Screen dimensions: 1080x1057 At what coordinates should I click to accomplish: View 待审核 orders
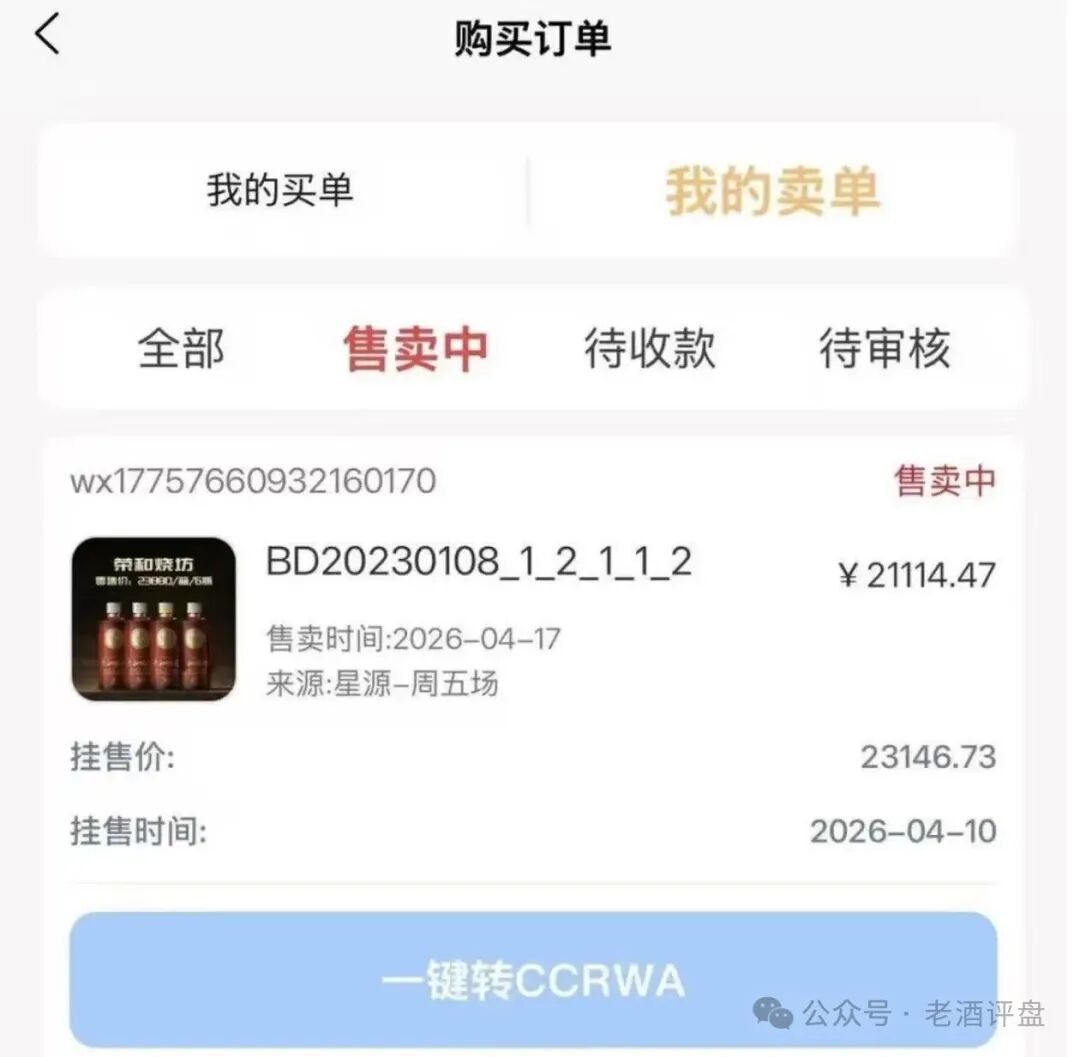pyautogui.click(x=884, y=349)
